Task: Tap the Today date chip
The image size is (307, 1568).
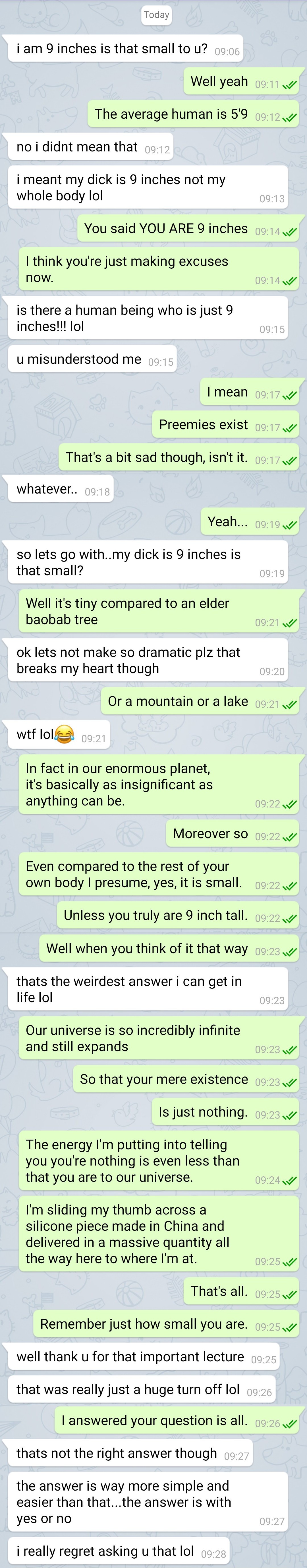Action: [156, 15]
